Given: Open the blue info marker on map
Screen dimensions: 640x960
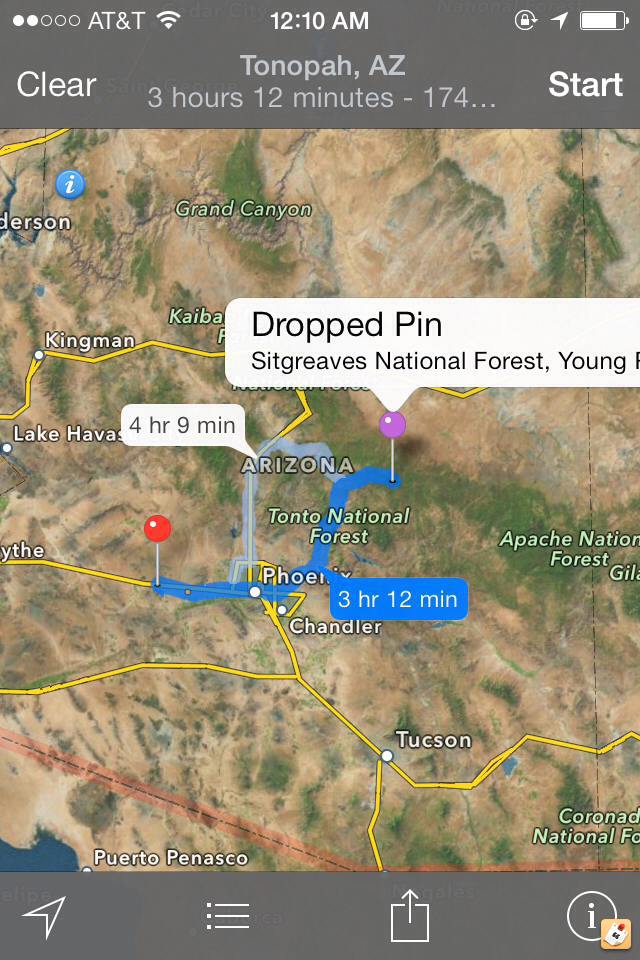Looking at the screenshot, I should tap(69, 184).
